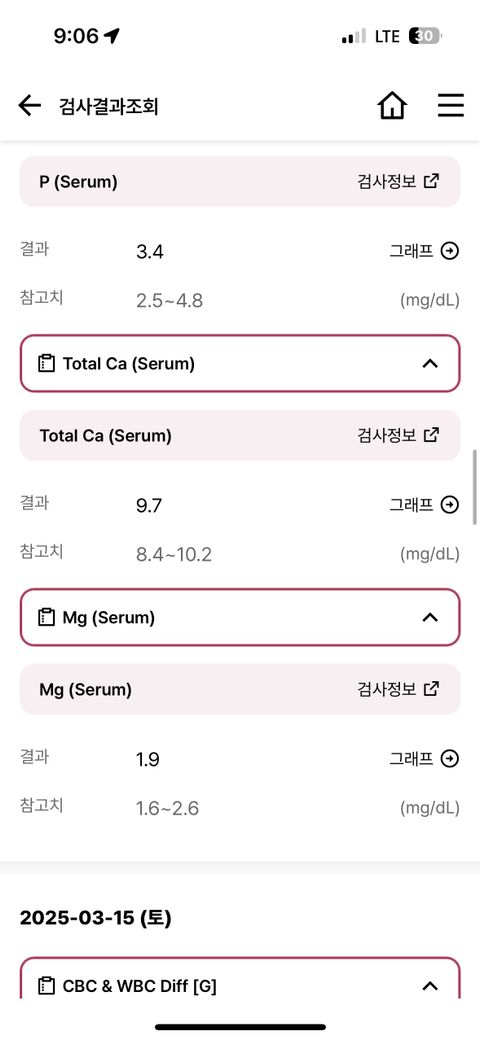The width and height of the screenshot is (480, 1040).
Task: Open the hamburger menu
Action: (x=451, y=105)
